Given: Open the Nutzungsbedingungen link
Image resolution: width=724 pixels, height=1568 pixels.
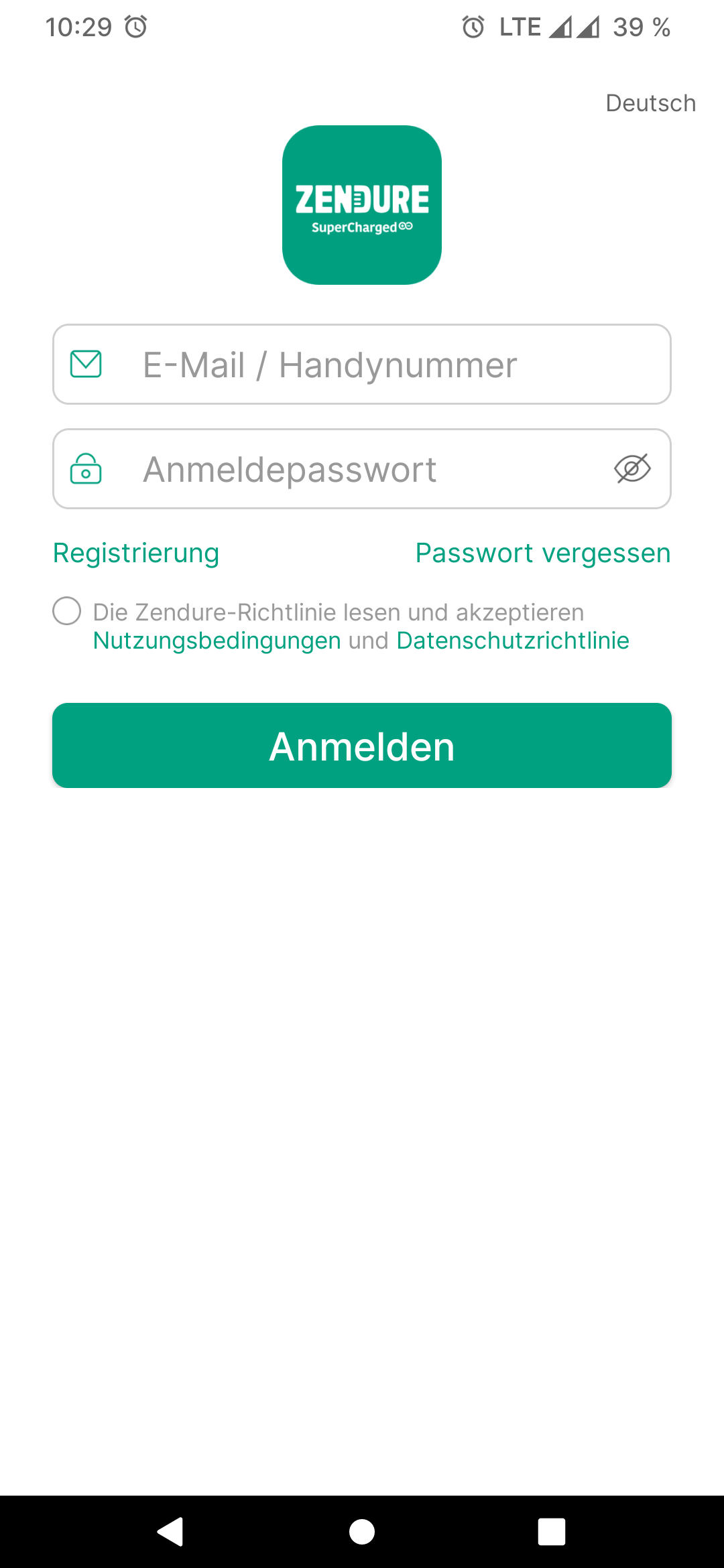Looking at the screenshot, I should click(x=217, y=641).
